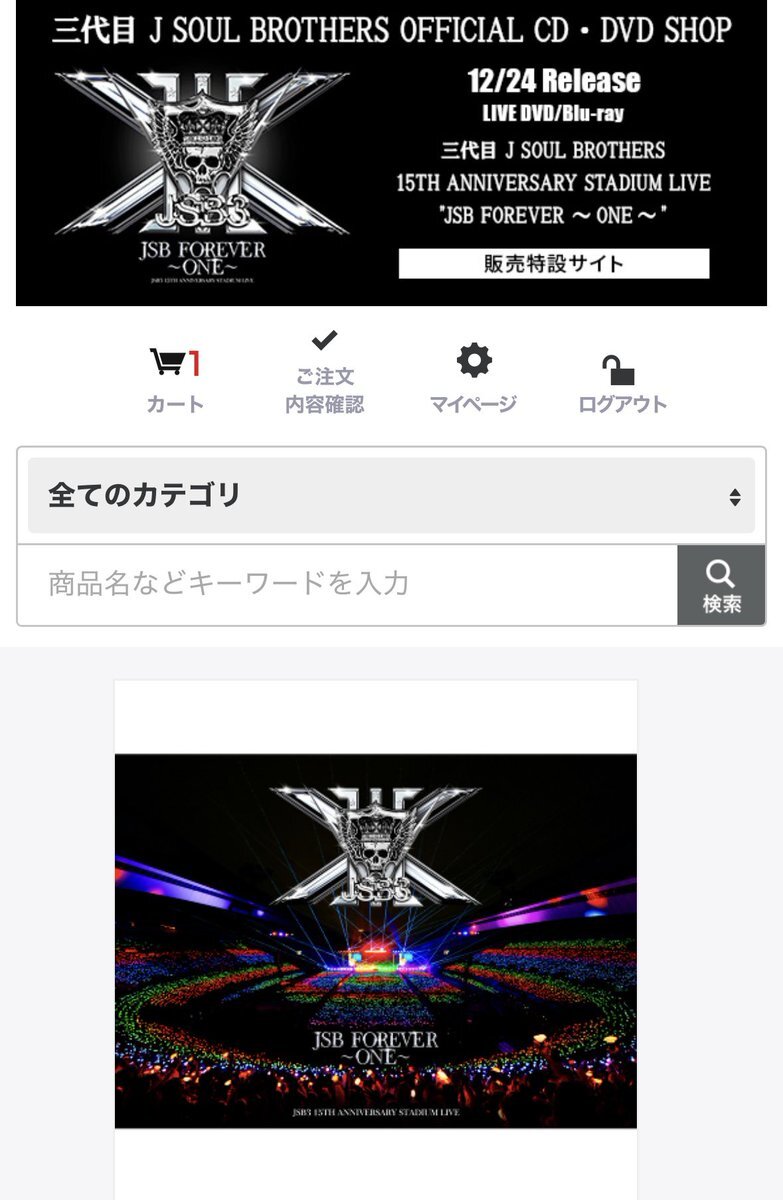Tap the 検索 search button
Viewport: 783px width, 1200px height.
pos(721,586)
